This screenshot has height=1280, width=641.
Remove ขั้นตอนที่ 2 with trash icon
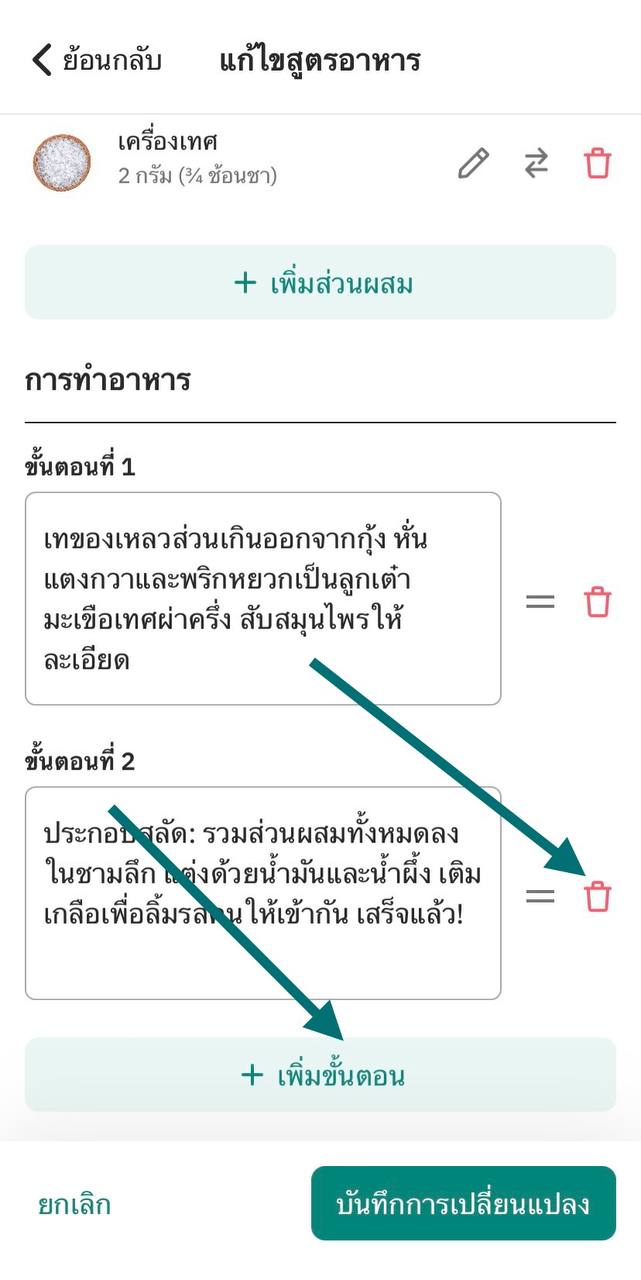pyautogui.click(x=597, y=896)
